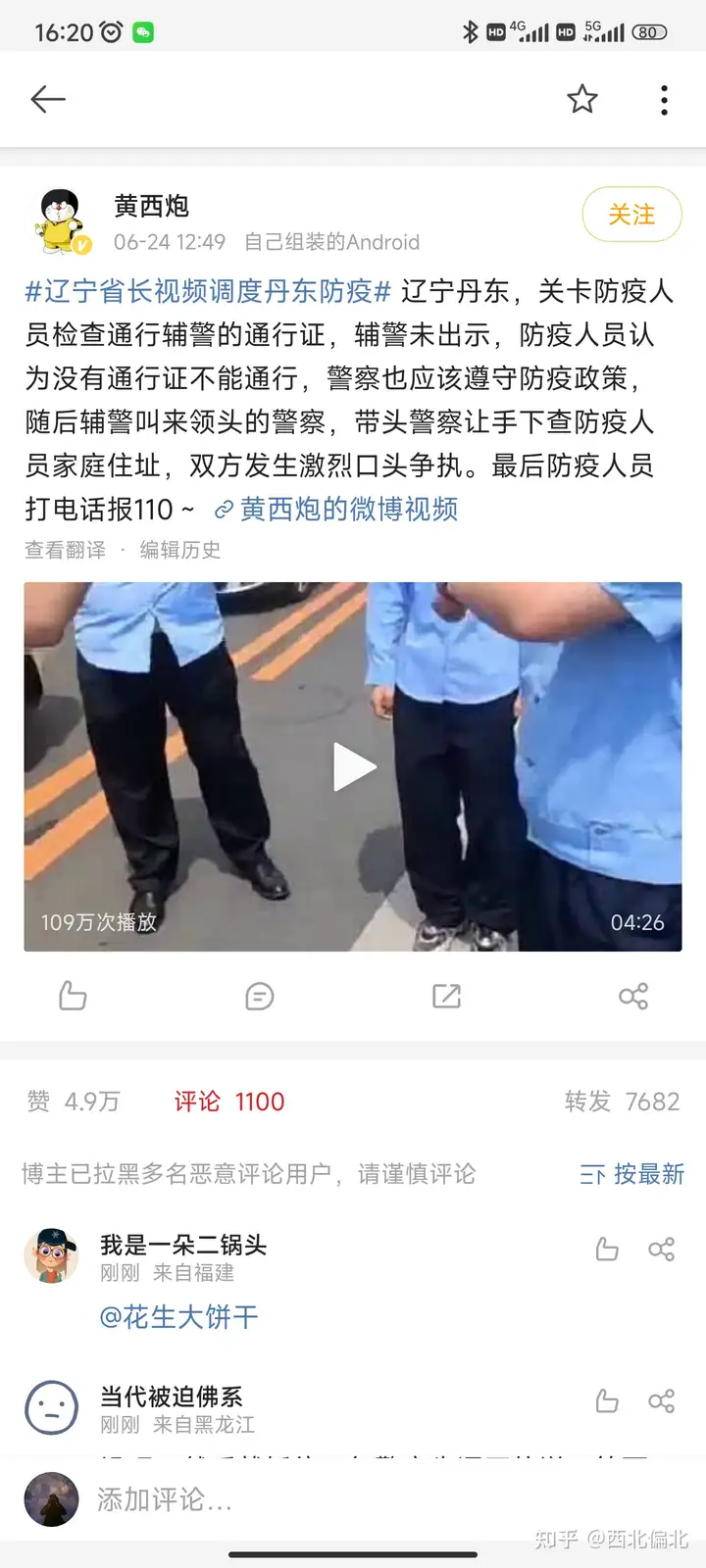Open the three-dot overflow menu
Viewport: 706px width, 1568px height.
(x=664, y=100)
